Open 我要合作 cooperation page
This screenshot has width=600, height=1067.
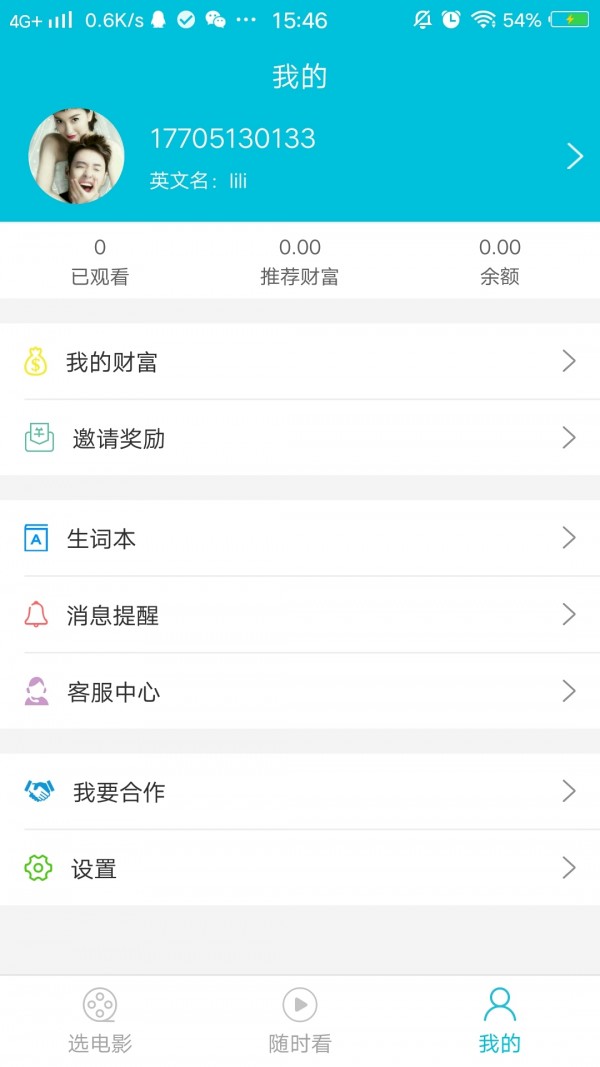coord(300,792)
